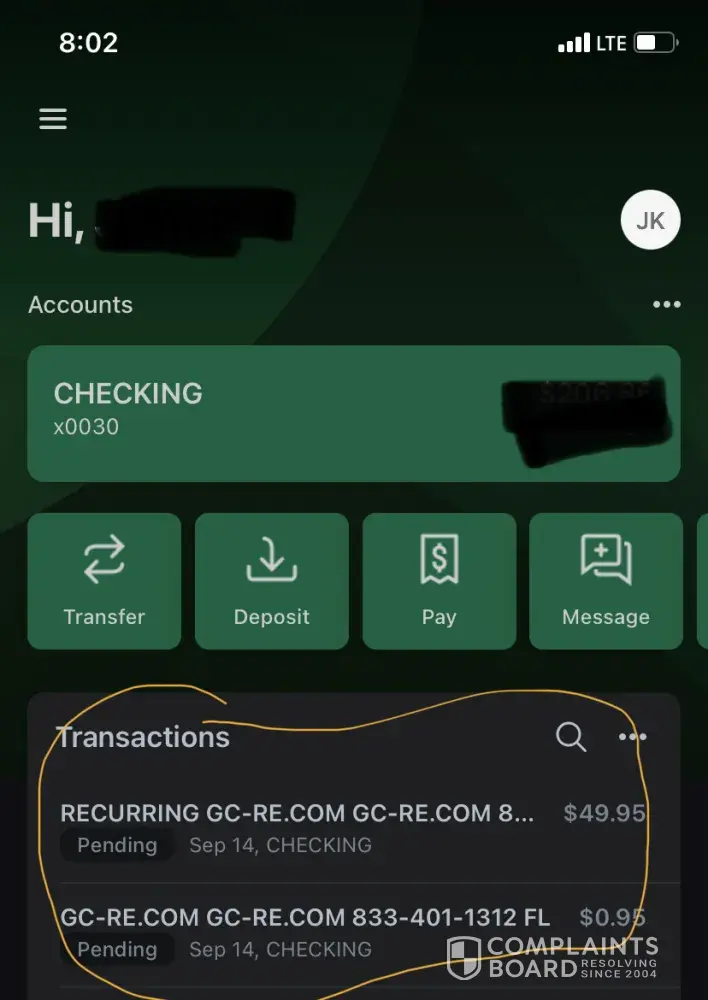Start a Deposit
The image size is (708, 1000).
click(271, 580)
